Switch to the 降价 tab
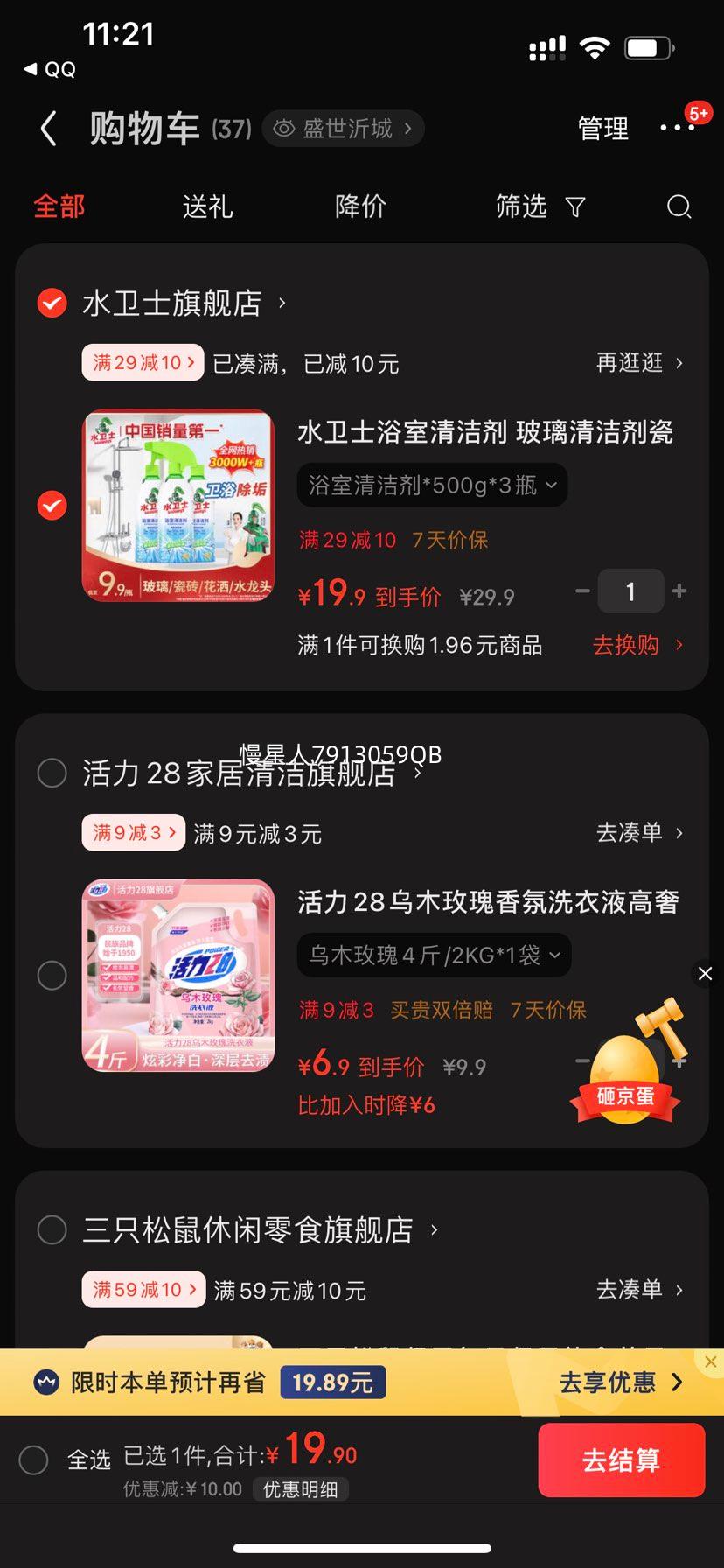724x1568 pixels. pos(359,206)
